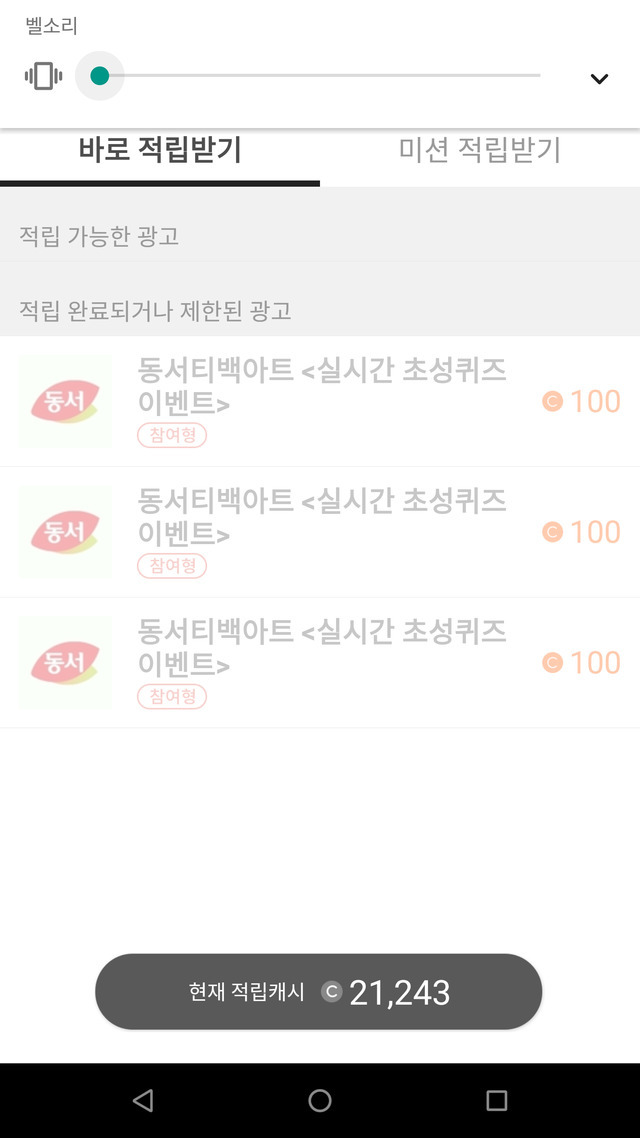Image resolution: width=640 pixels, height=1138 pixels.
Task: Return to the home screen
Action: point(320,1100)
